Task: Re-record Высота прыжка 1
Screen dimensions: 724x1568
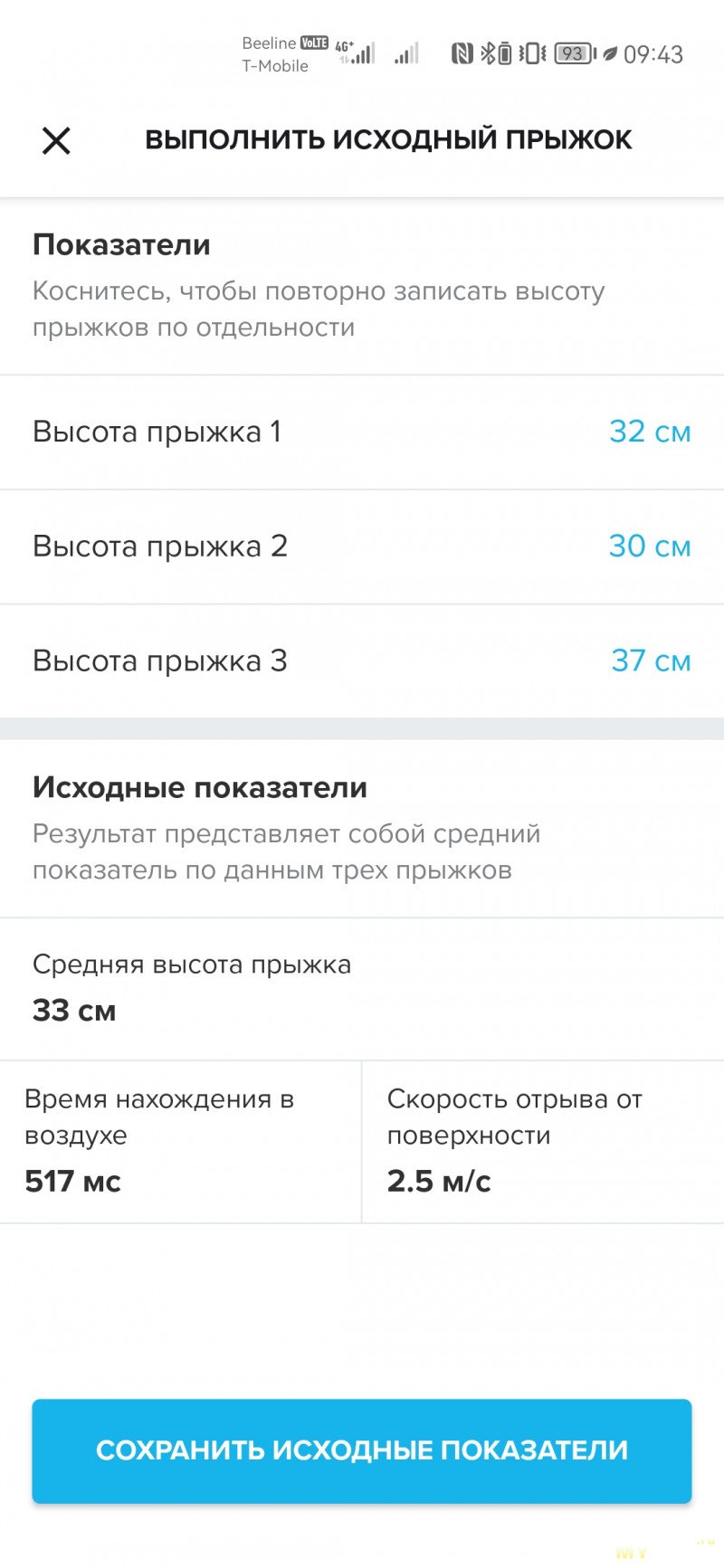Action: (x=362, y=432)
